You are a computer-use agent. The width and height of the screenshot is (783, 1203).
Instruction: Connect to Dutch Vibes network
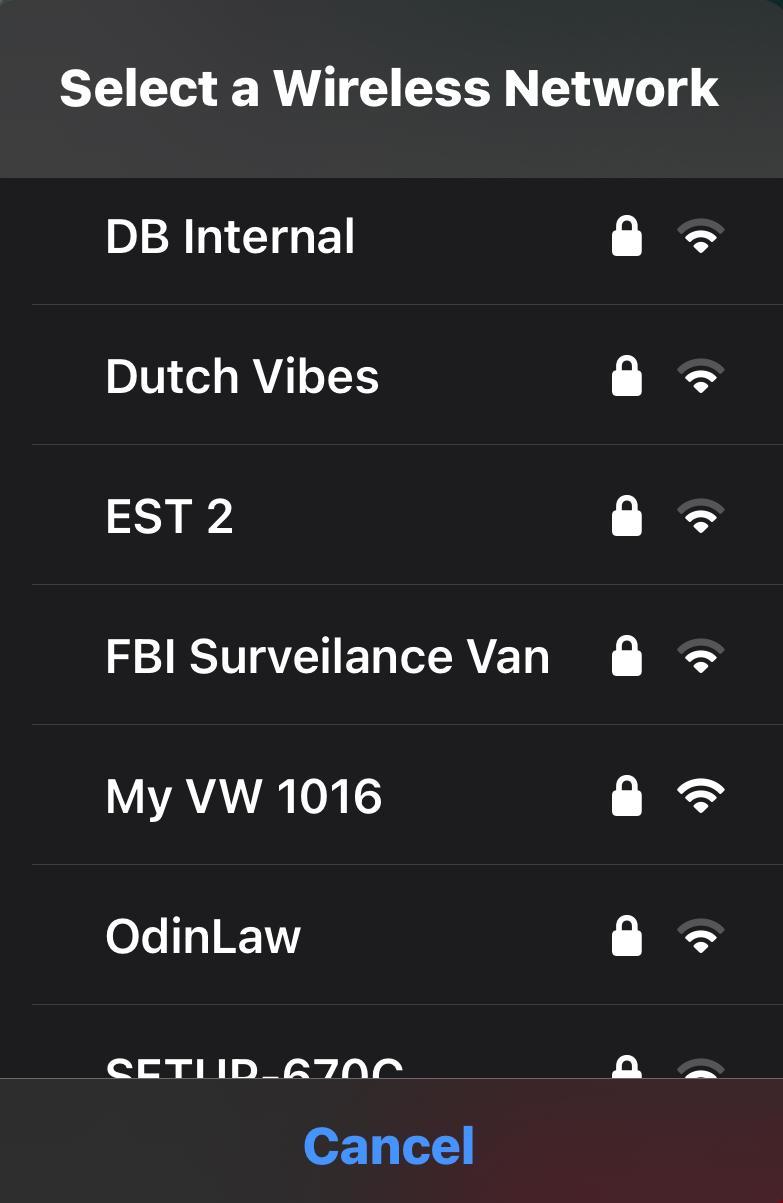coord(242,377)
